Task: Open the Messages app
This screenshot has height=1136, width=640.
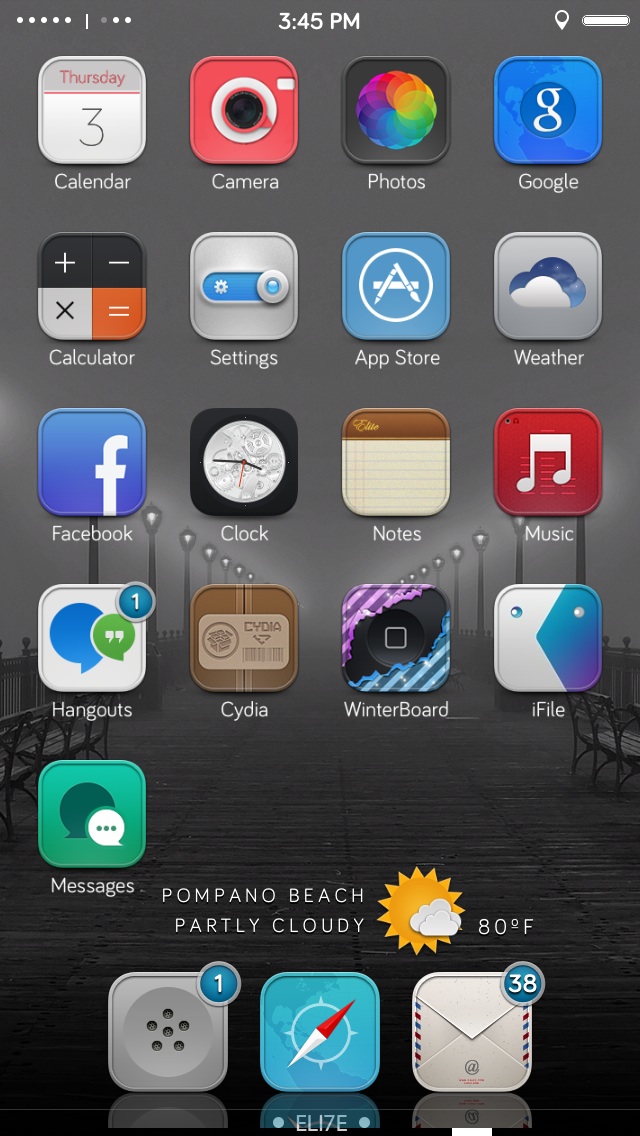Action: (x=92, y=814)
